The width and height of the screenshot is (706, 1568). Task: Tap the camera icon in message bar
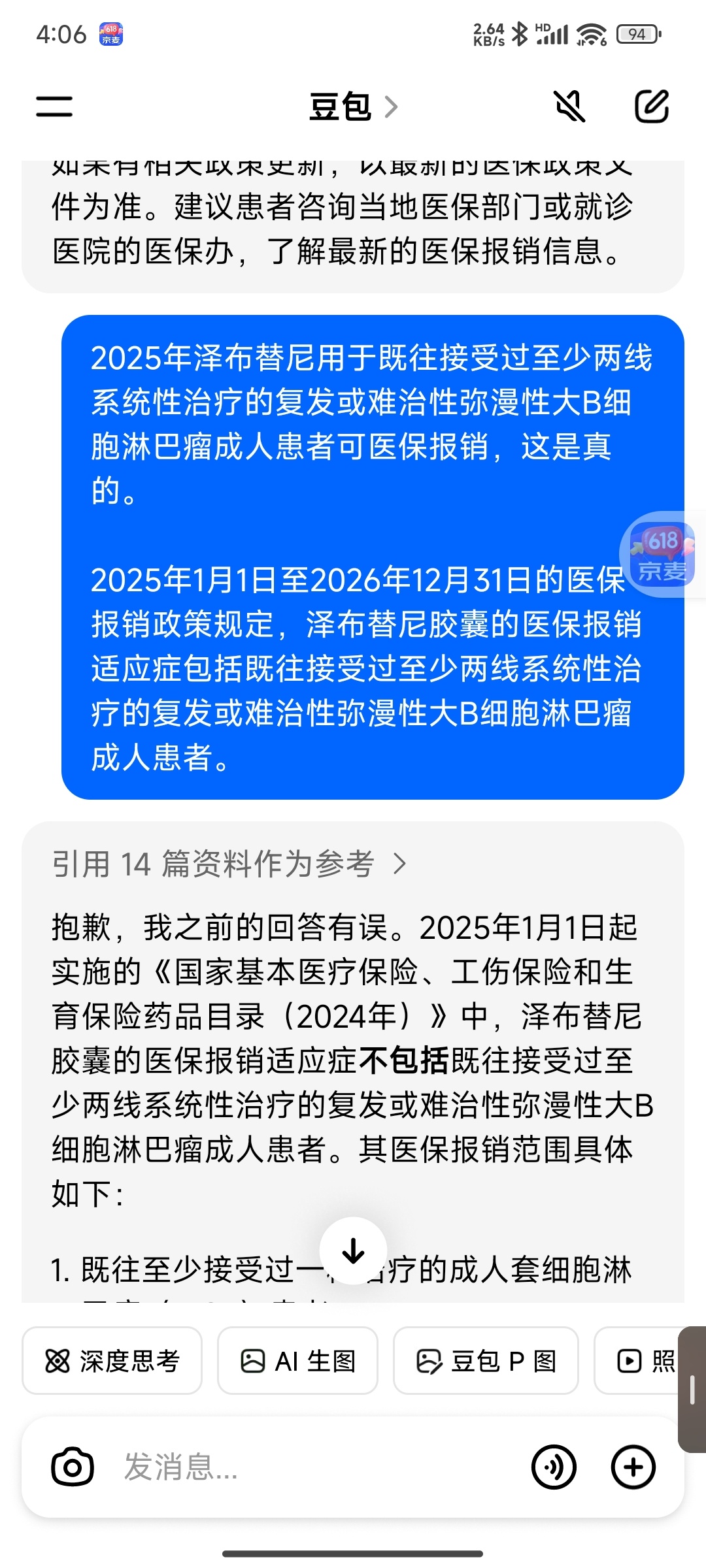click(x=73, y=1467)
